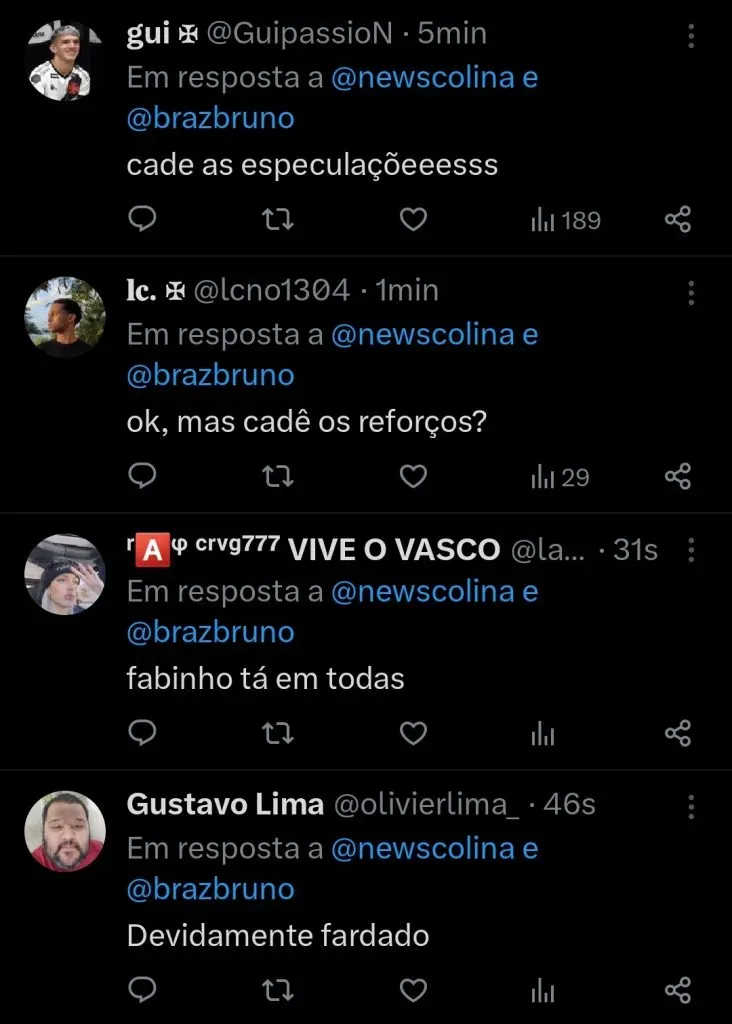Open options menu on VIVE O VASCO tweet
The image size is (732, 1024).
click(x=691, y=549)
